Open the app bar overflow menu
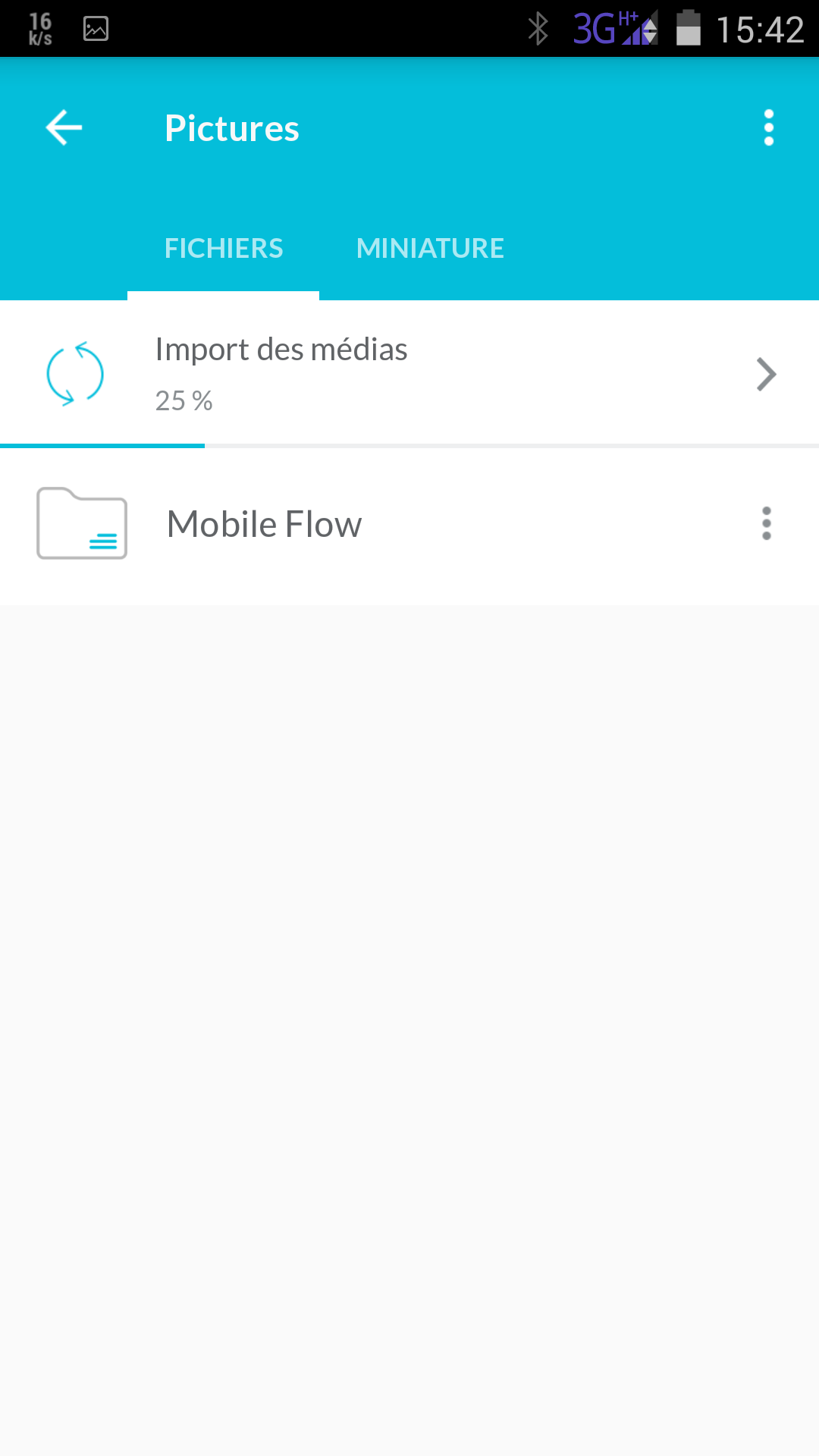This screenshot has height=1456, width=819. tap(768, 127)
